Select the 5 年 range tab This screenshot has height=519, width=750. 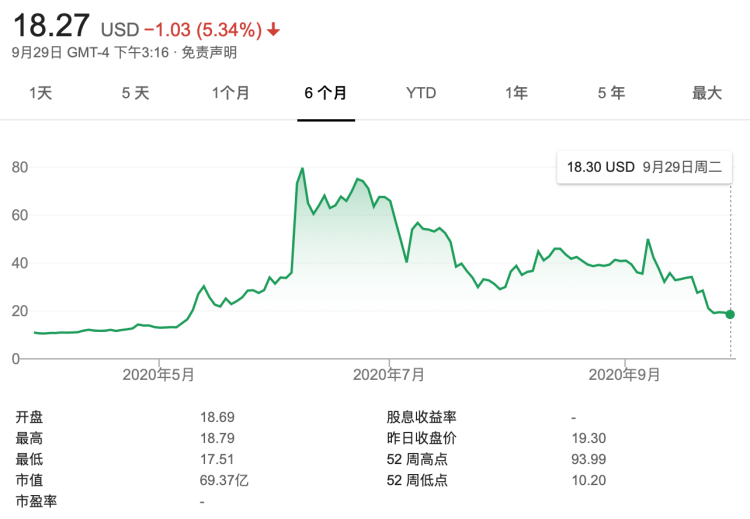(611, 93)
